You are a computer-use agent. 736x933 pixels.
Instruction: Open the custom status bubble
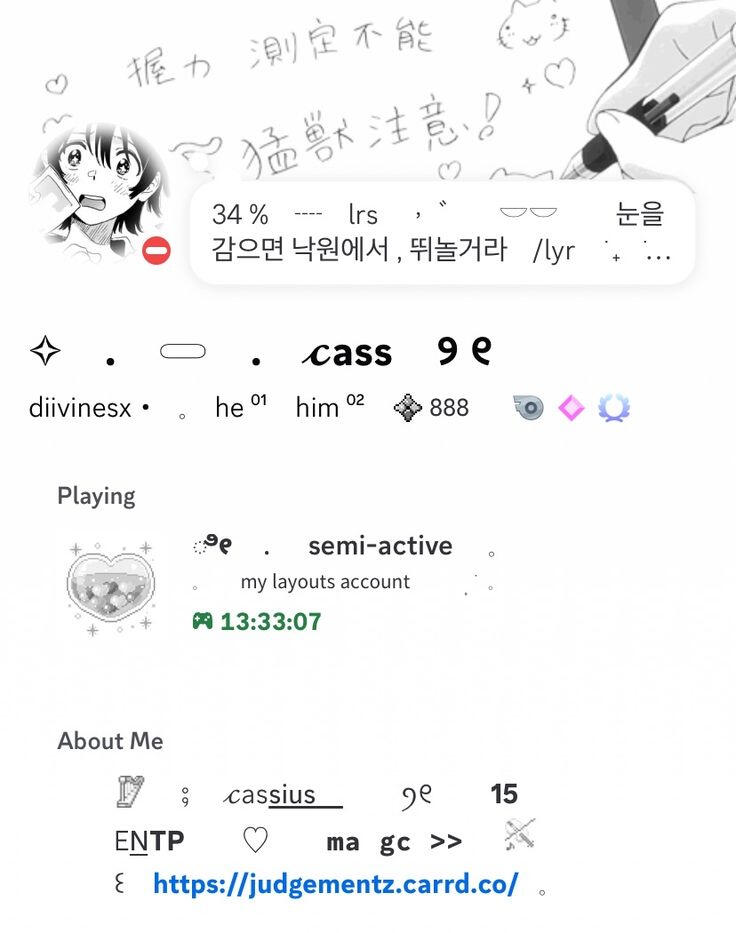[x=441, y=232]
